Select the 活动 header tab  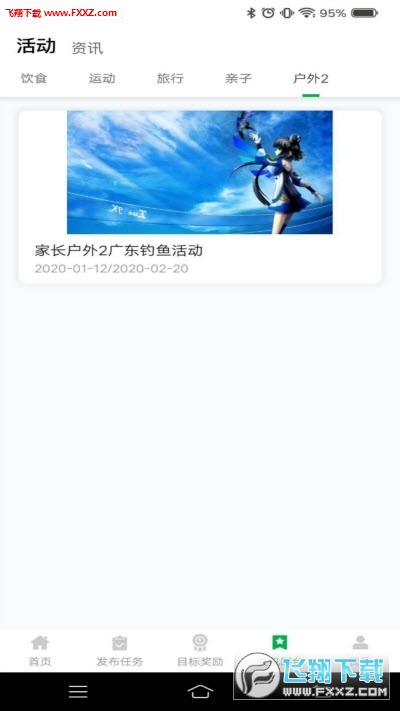click(x=36, y=46)
